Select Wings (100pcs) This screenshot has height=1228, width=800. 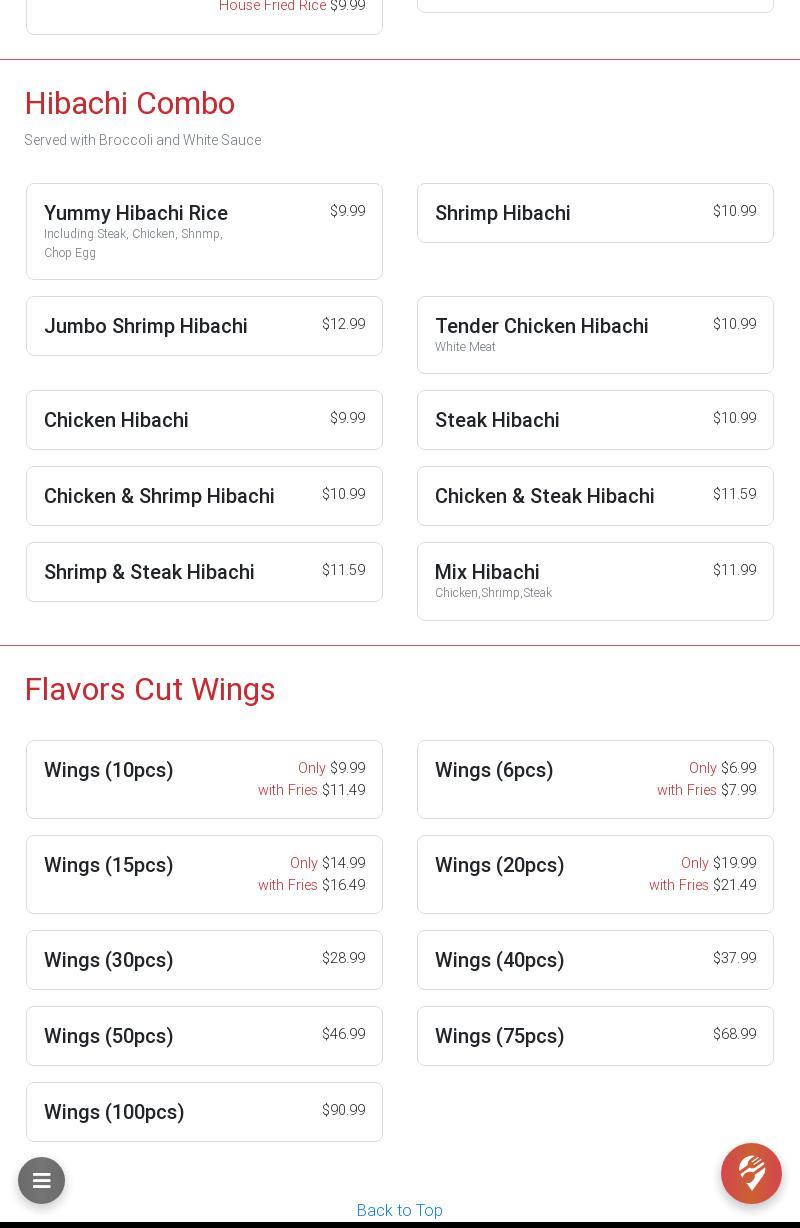point(204,1112)
